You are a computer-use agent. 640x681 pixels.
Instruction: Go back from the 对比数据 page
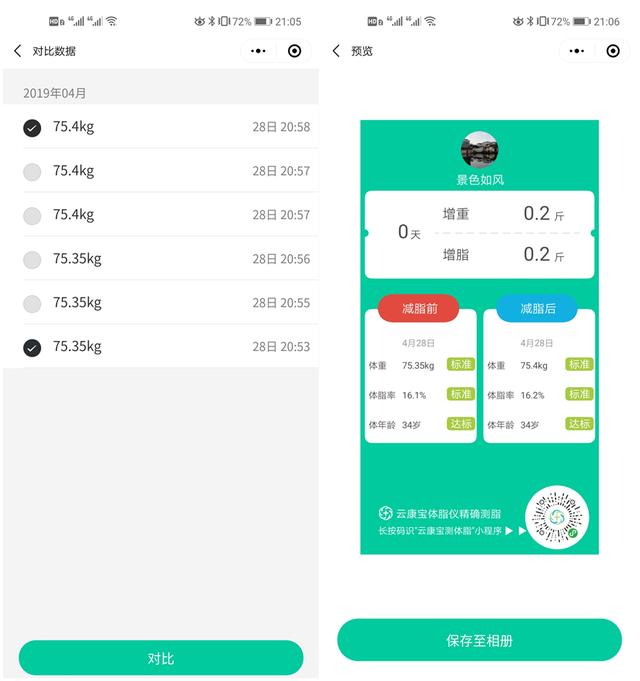coord(17,51)
